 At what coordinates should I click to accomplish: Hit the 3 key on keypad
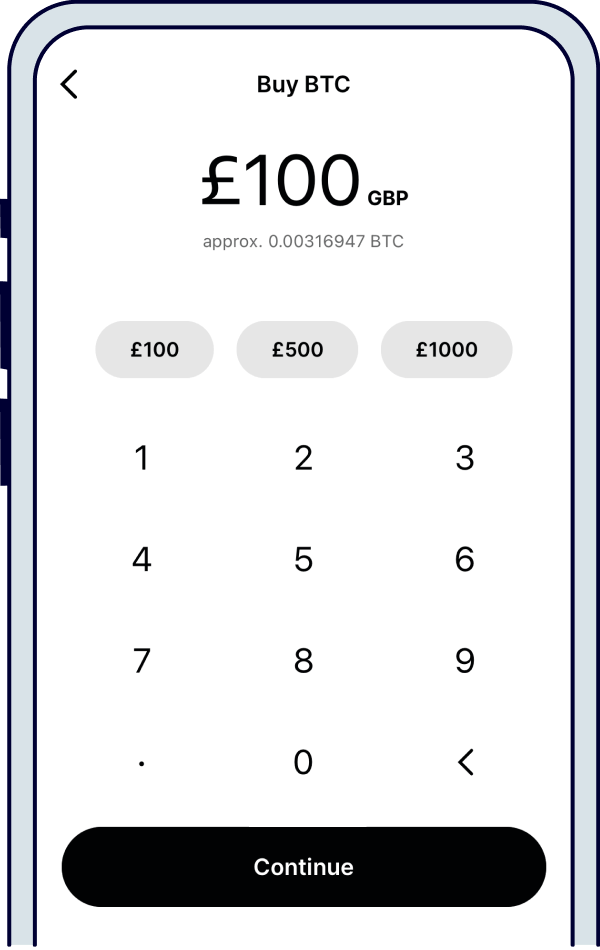coord(464,458)
